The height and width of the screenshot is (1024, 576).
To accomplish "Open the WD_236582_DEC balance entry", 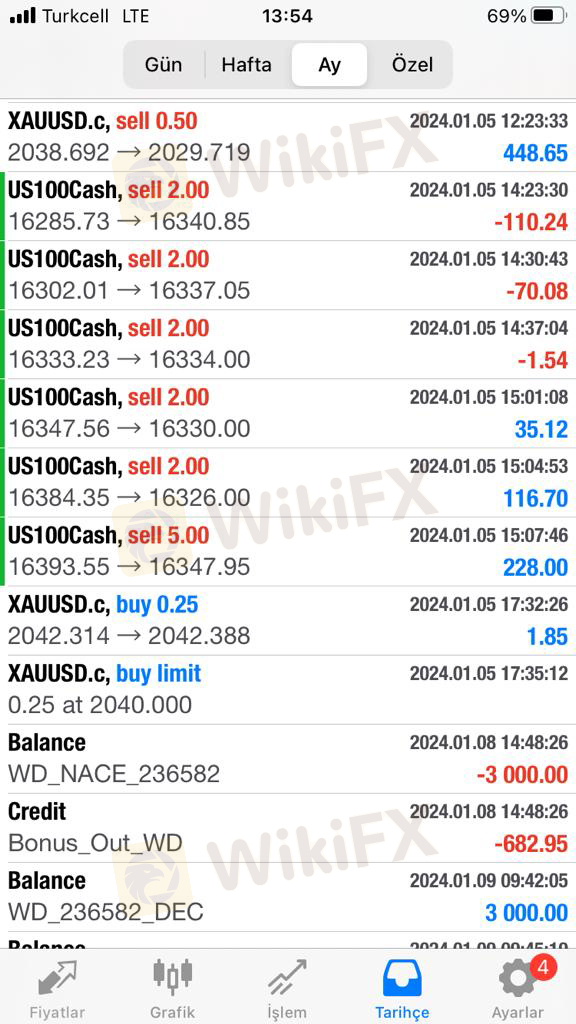I will click(288, 898).
